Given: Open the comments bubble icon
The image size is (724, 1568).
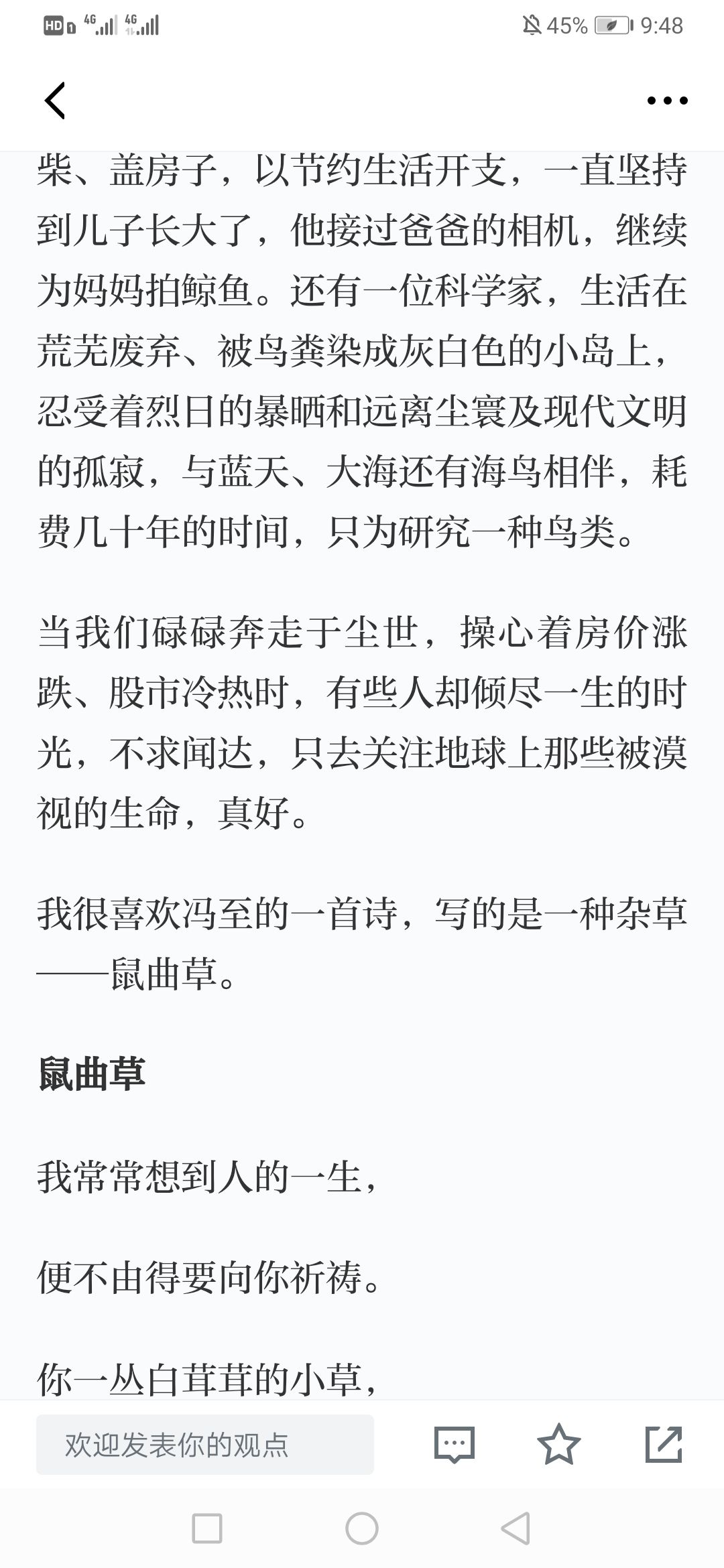Looking at the screenshot, I should pos(455,1445).
